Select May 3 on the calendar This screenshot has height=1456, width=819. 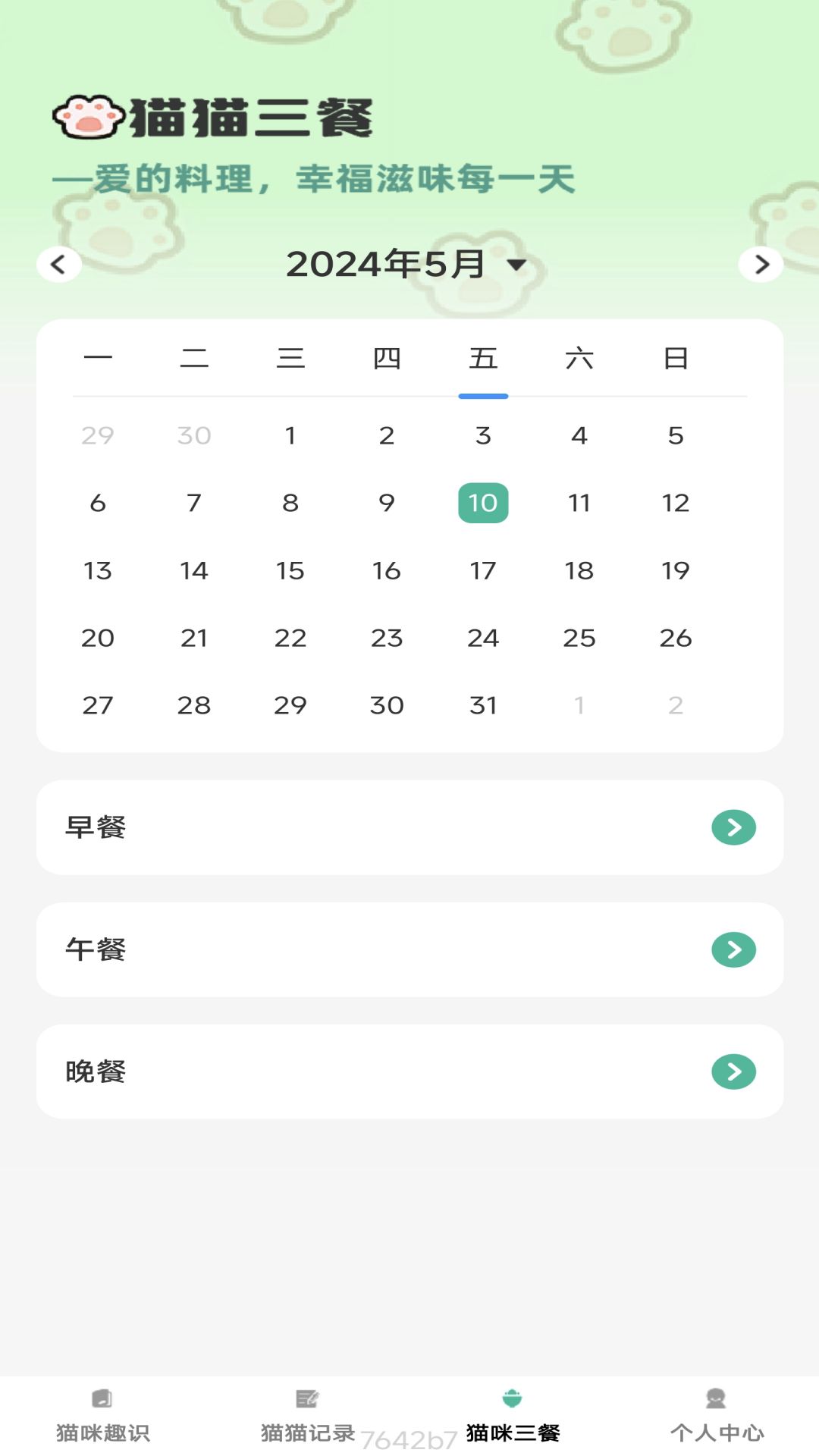tap(483, 435)
